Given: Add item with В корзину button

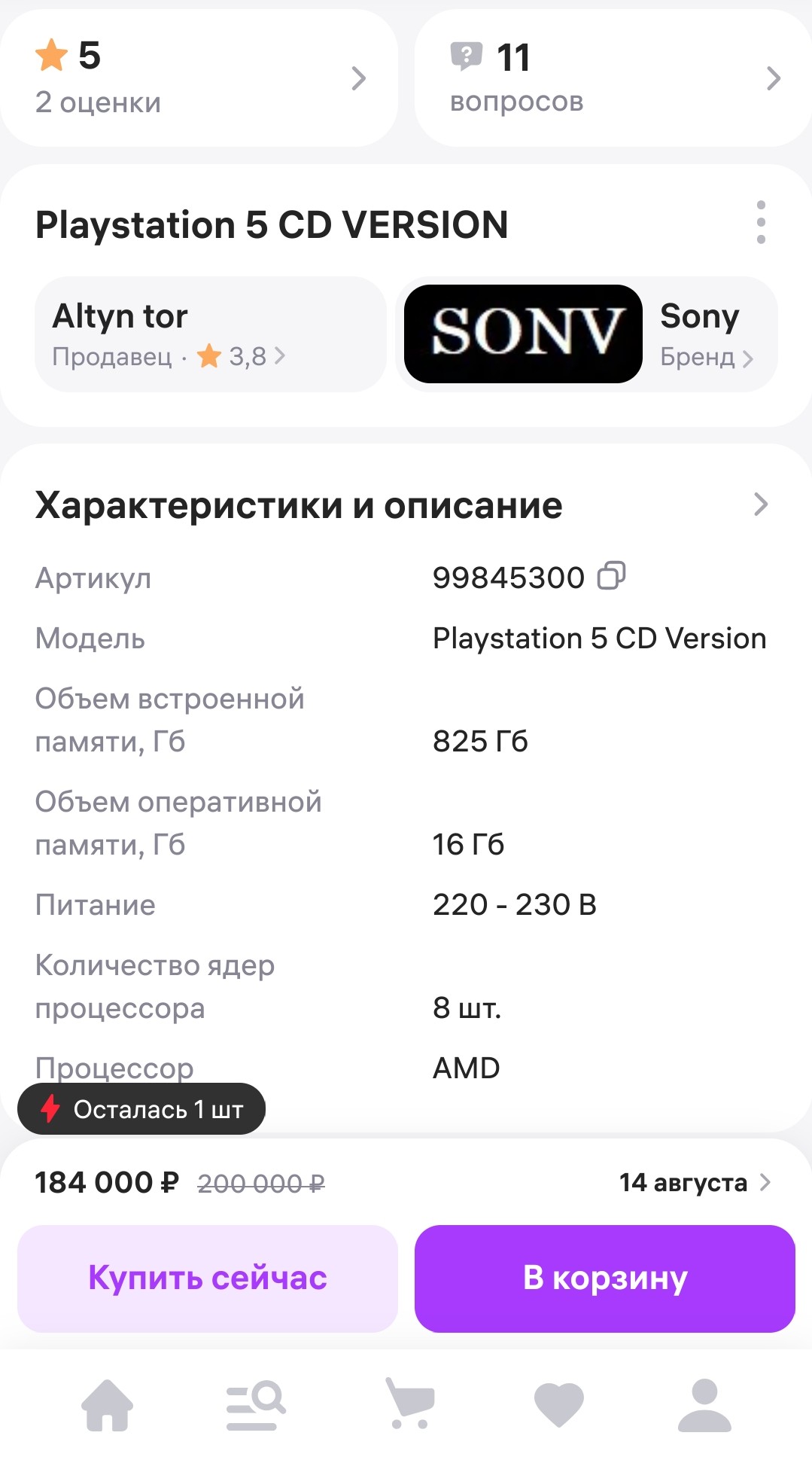Looking at the screenshot, I should tap(605, 1279).
